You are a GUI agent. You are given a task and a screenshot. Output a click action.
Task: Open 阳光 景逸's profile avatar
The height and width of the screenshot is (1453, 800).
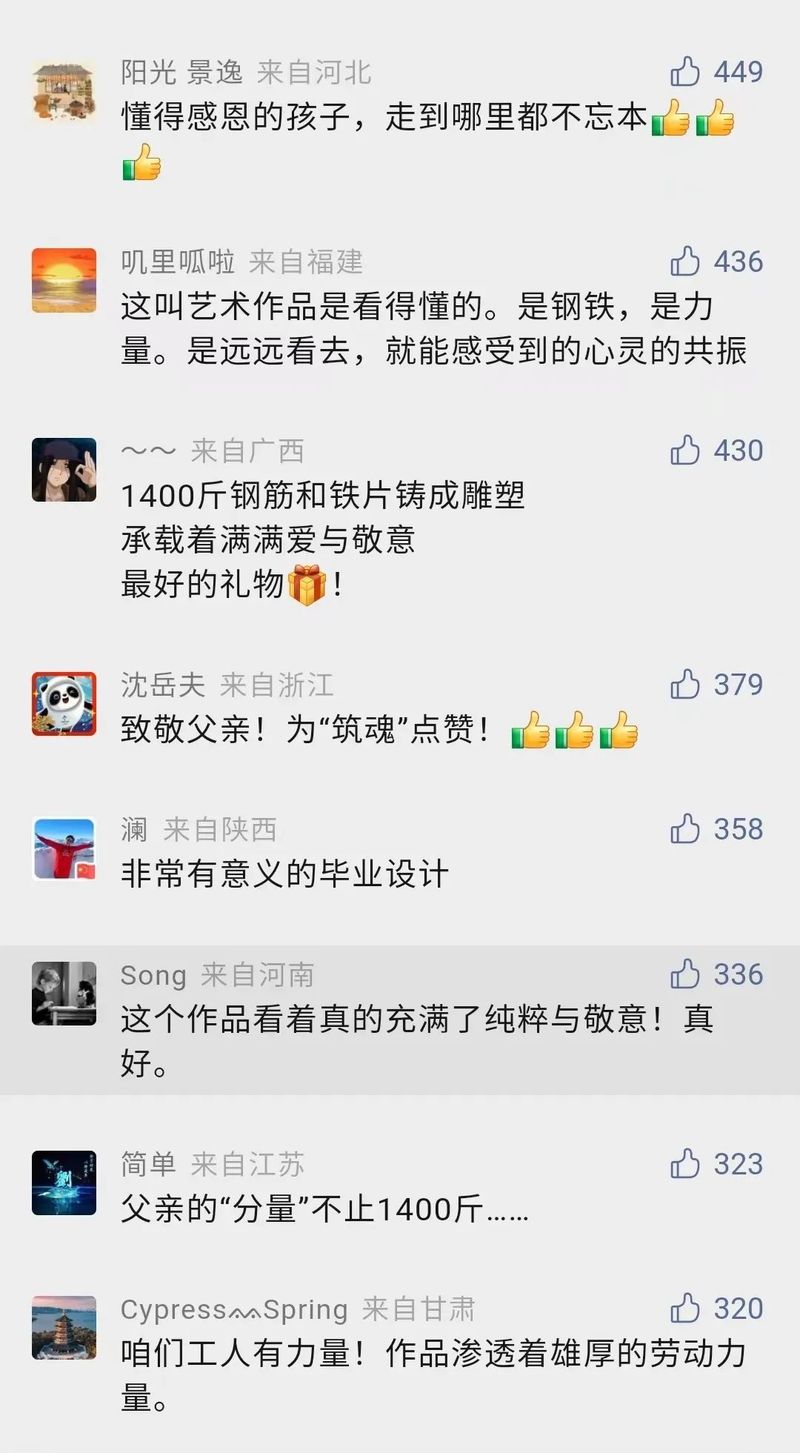click(x=64, y=92)
